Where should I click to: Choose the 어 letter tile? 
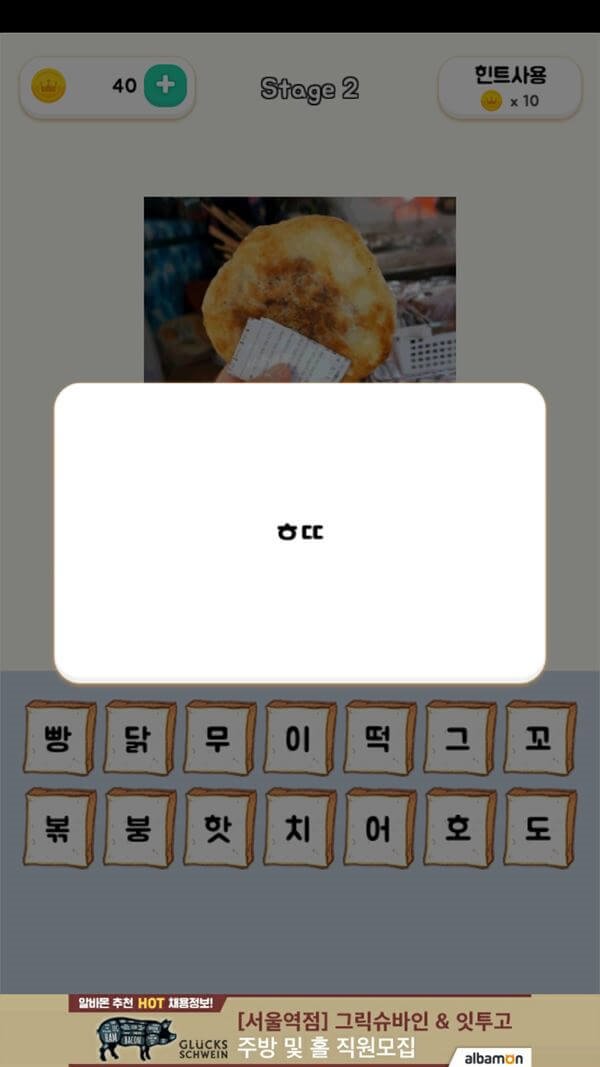(380, 828)
